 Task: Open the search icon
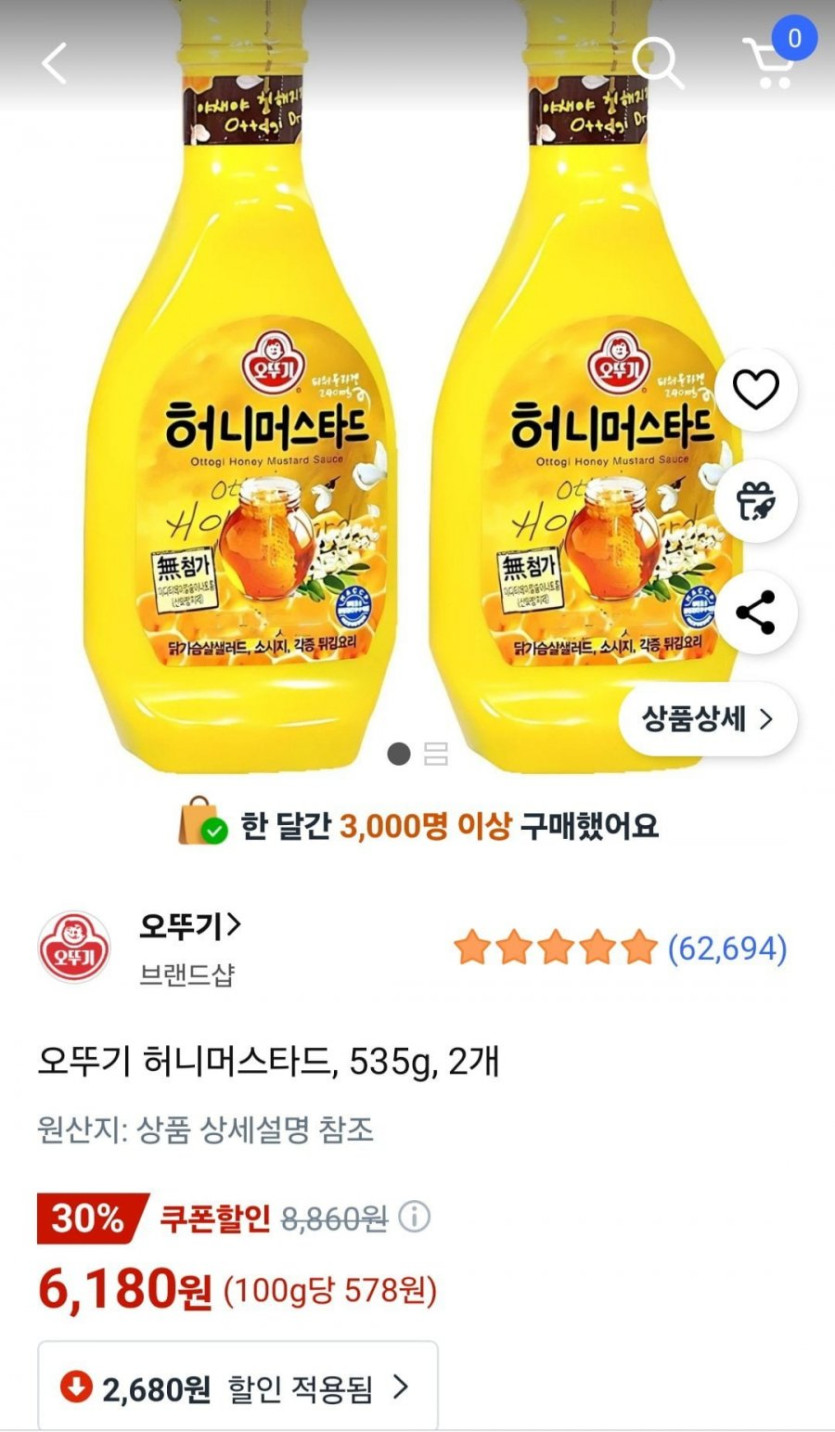tap(658, 62)
